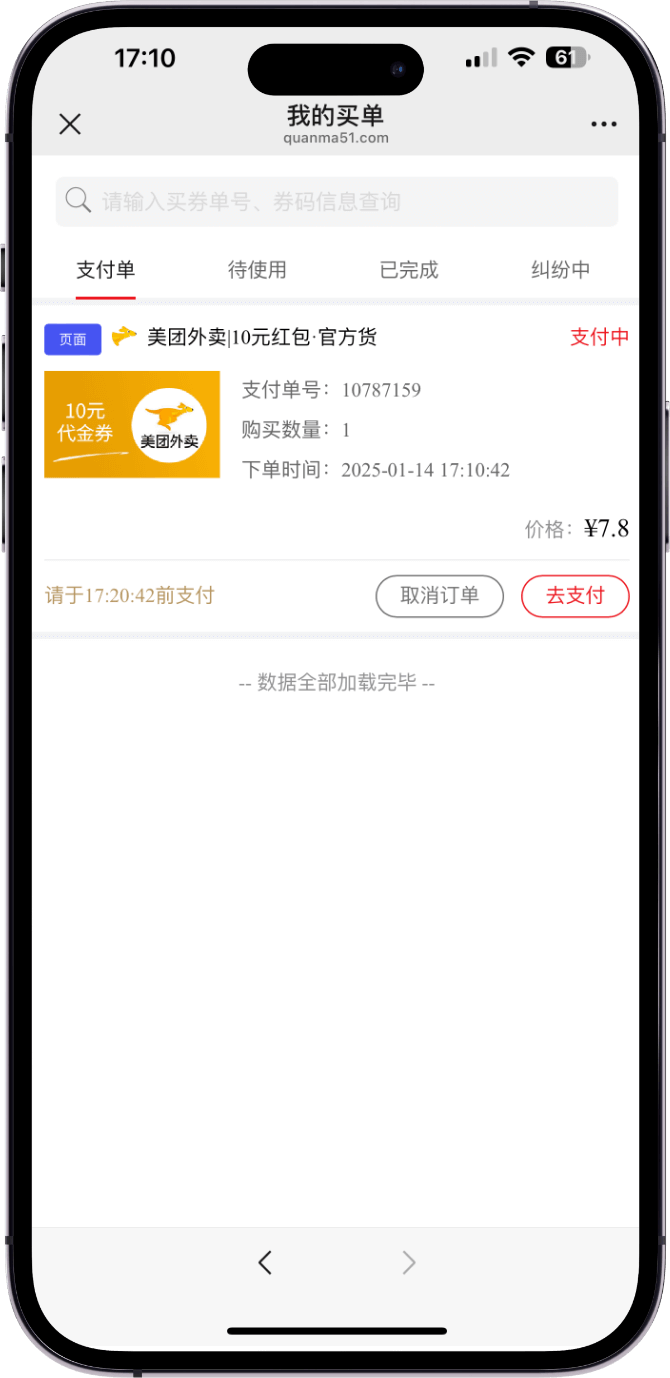Close the 我的买单 web page
The height and width of the screenshot is (1378, 670).
(70, 124)
